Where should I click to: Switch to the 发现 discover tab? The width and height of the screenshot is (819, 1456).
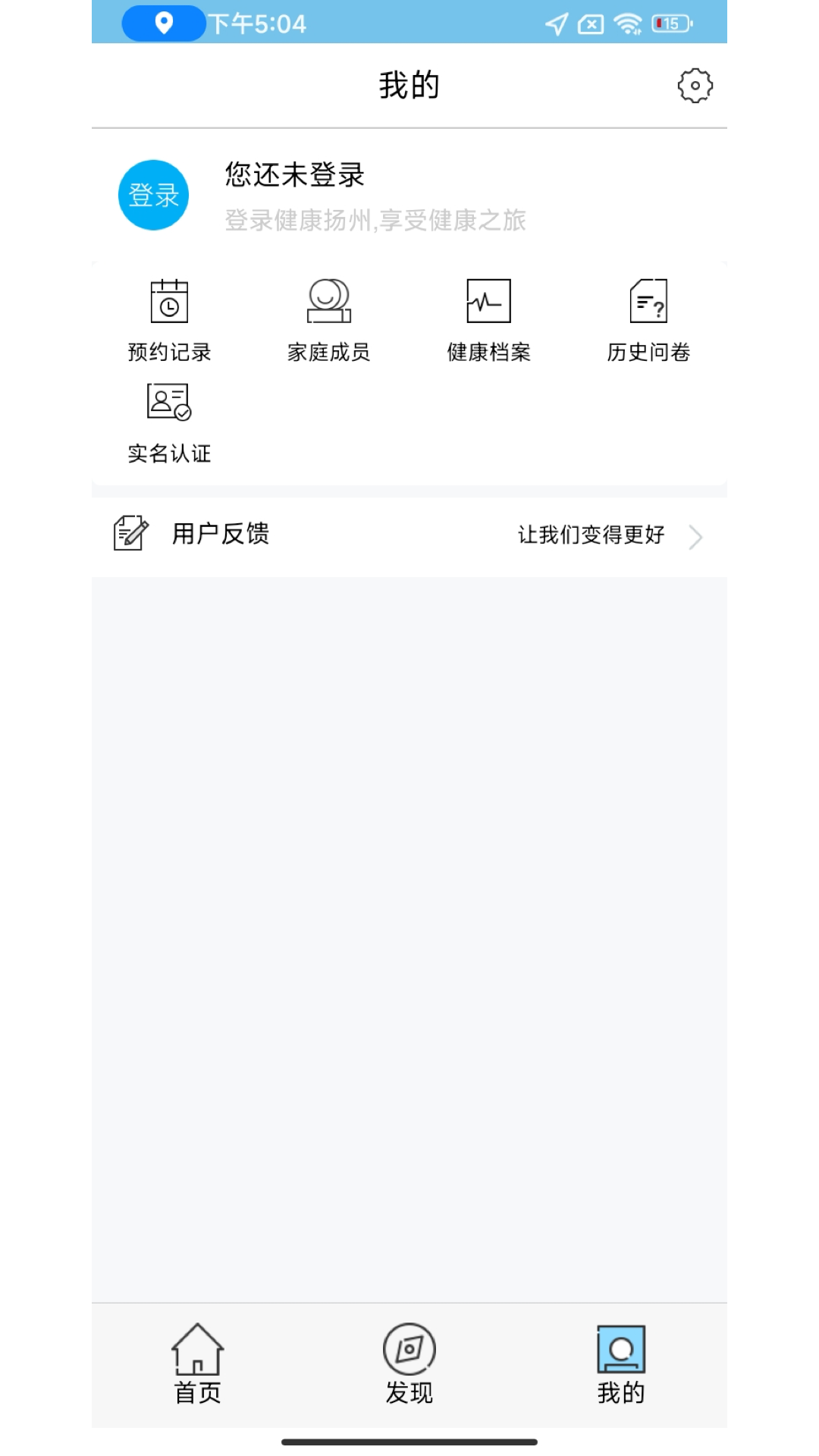pos(409,1363)
